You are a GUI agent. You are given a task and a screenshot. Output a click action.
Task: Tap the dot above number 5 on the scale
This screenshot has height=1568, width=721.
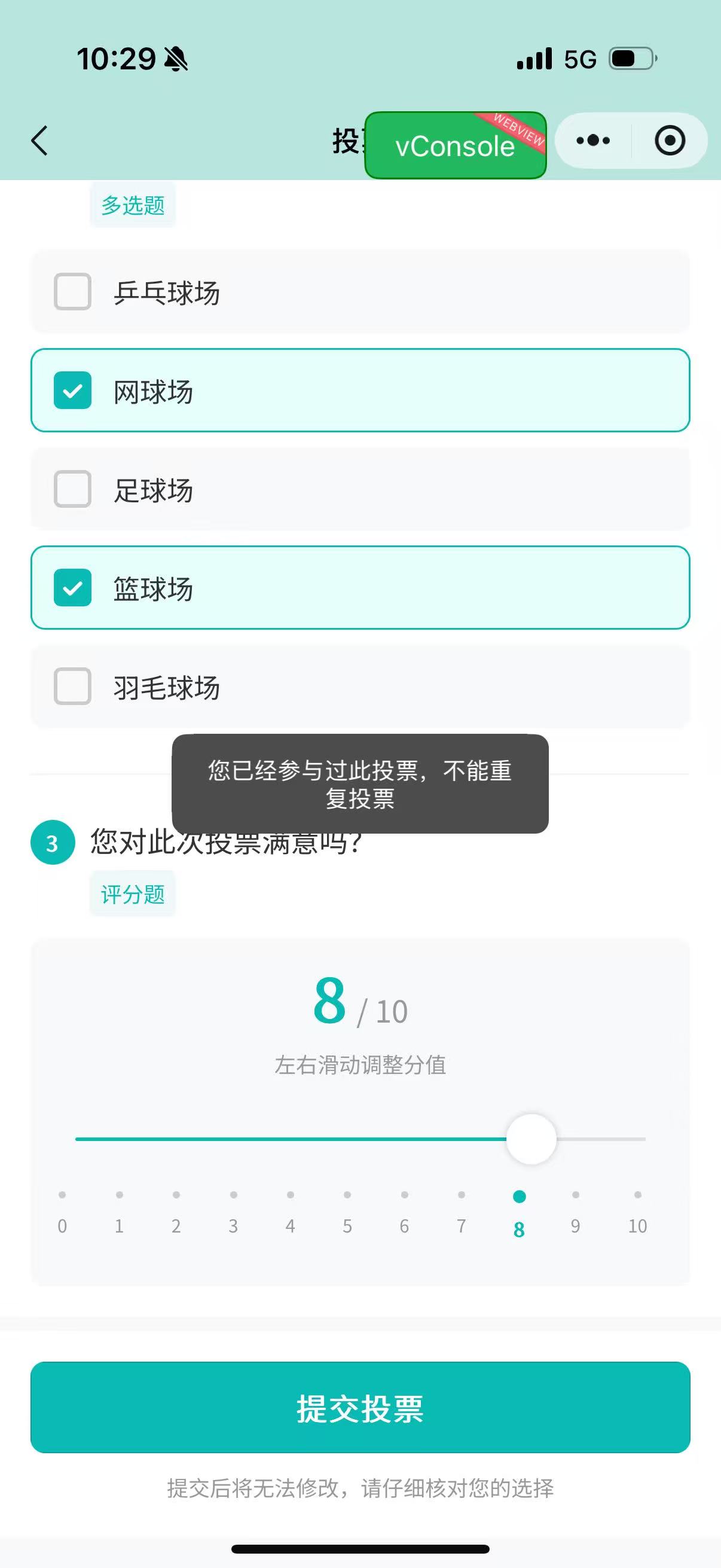347,1194
